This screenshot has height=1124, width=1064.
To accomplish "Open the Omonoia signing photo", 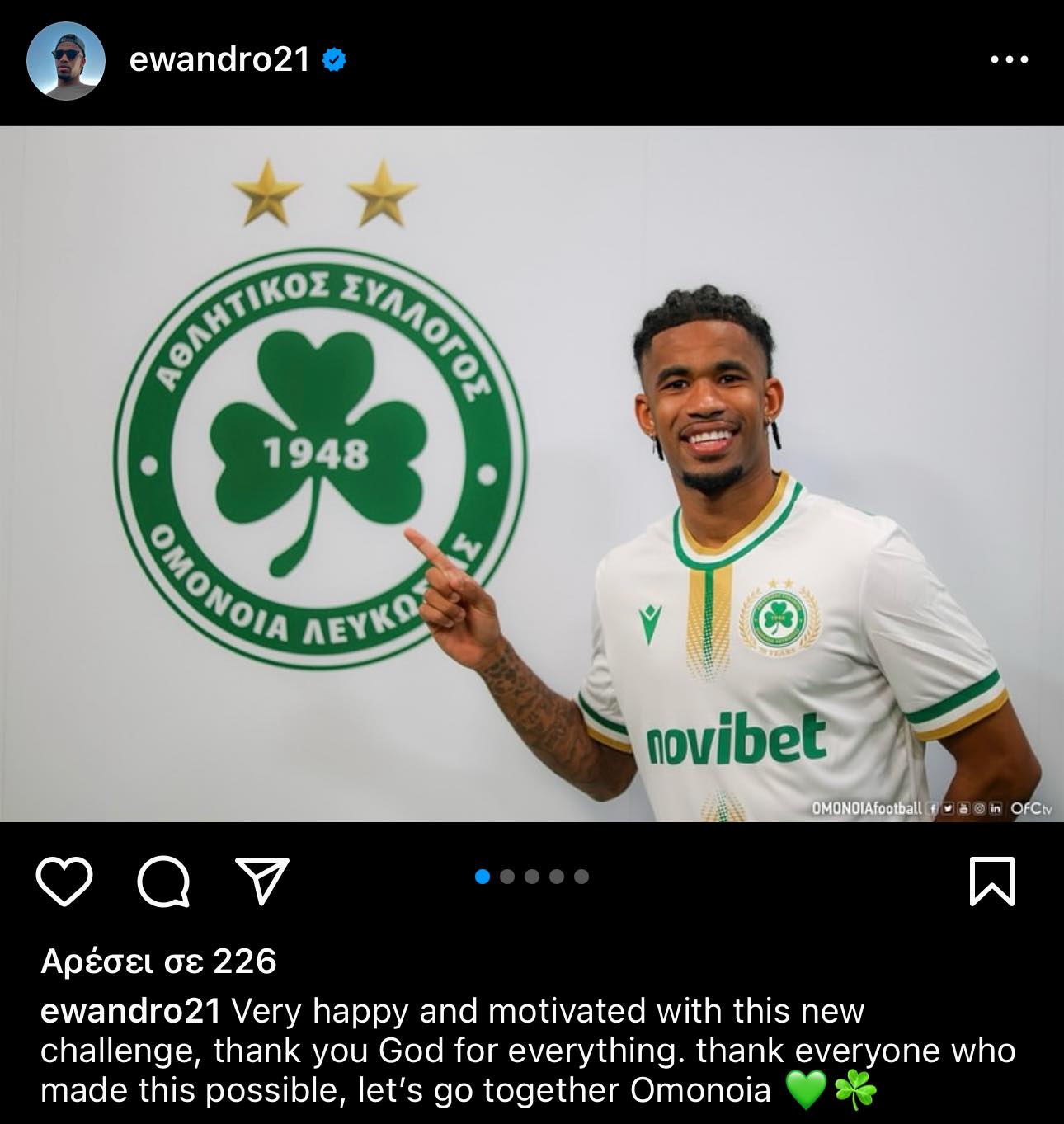I will pos(532,474).
